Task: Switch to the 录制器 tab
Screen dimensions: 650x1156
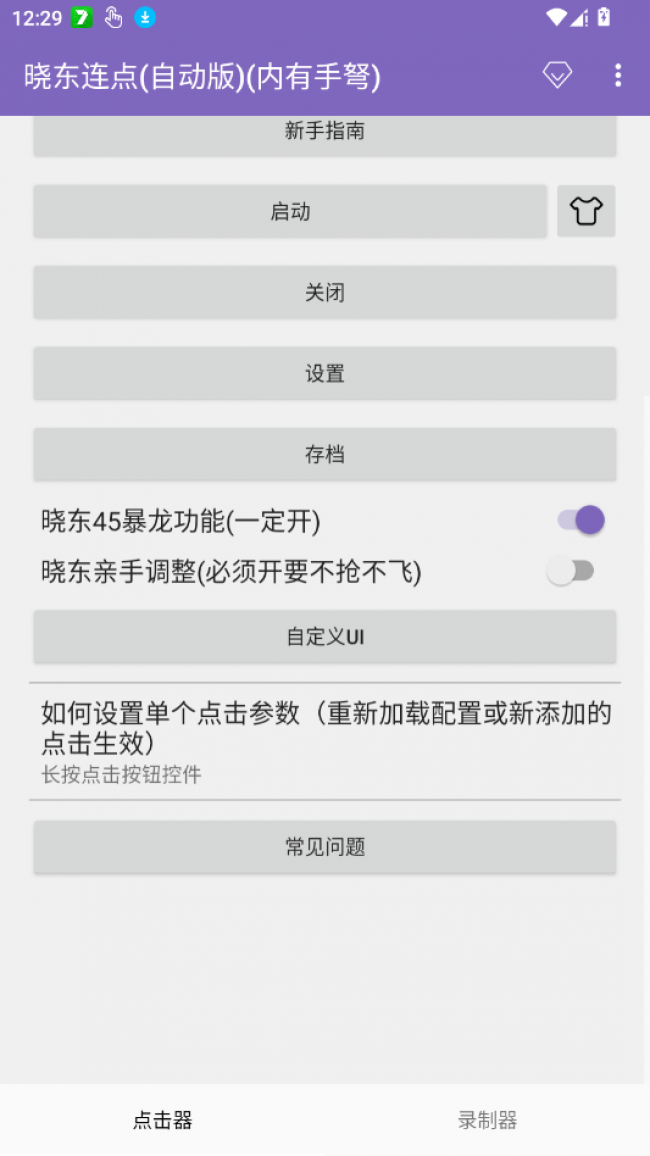Action: [x=487, y=1120]
